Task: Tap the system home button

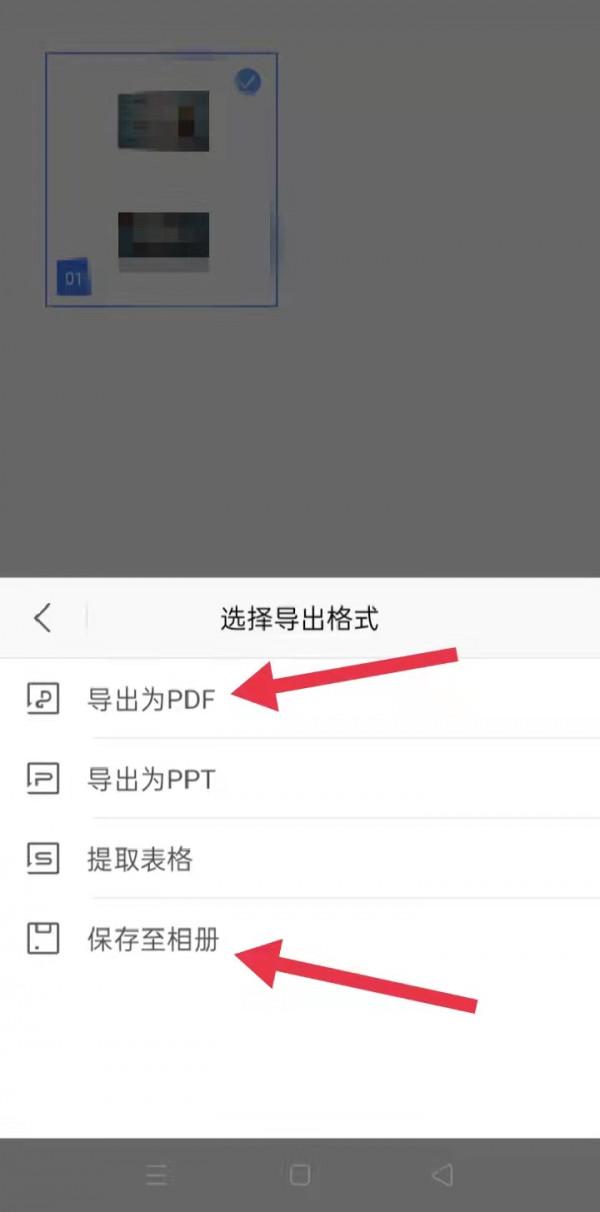Action: [x=299, y=1175]
